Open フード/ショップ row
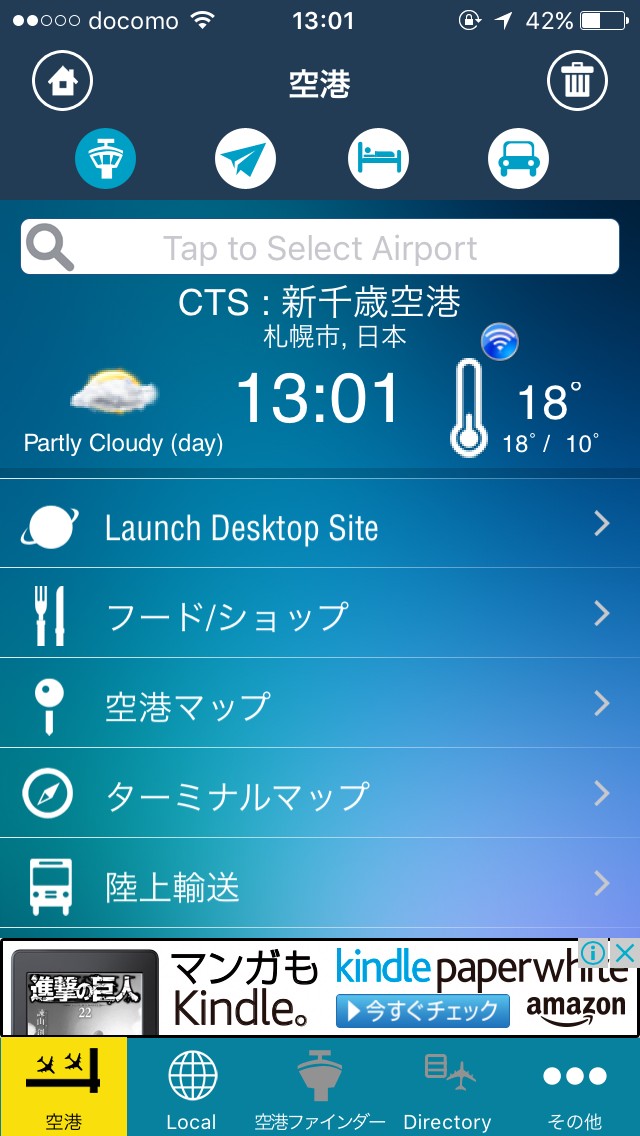 [x=320, y=614]
